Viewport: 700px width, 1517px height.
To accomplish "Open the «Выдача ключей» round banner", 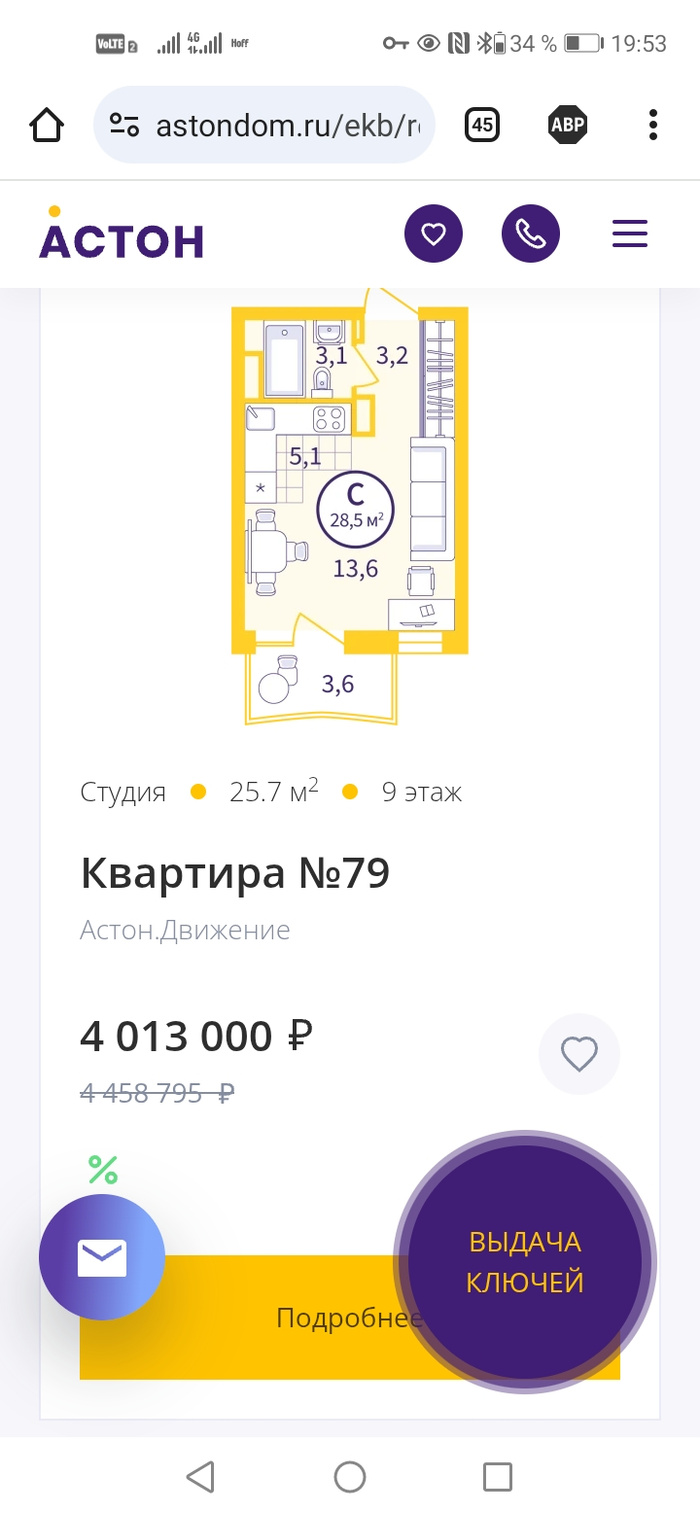I will pos(525,1261).
